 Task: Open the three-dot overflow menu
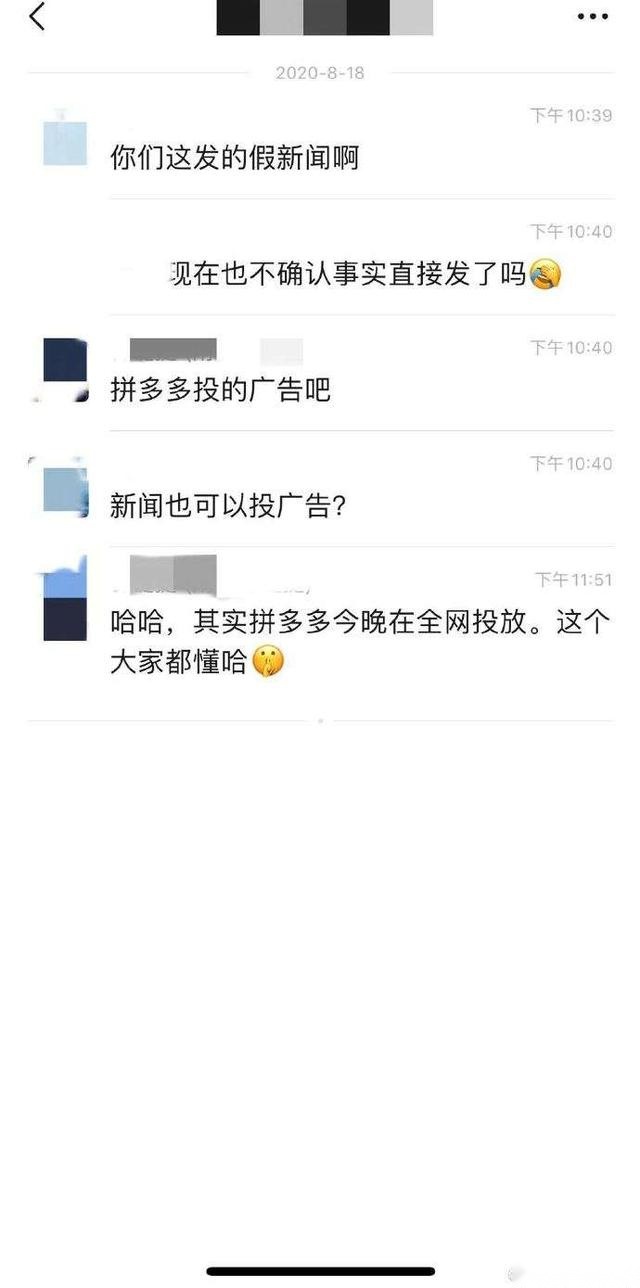(593, 17)
